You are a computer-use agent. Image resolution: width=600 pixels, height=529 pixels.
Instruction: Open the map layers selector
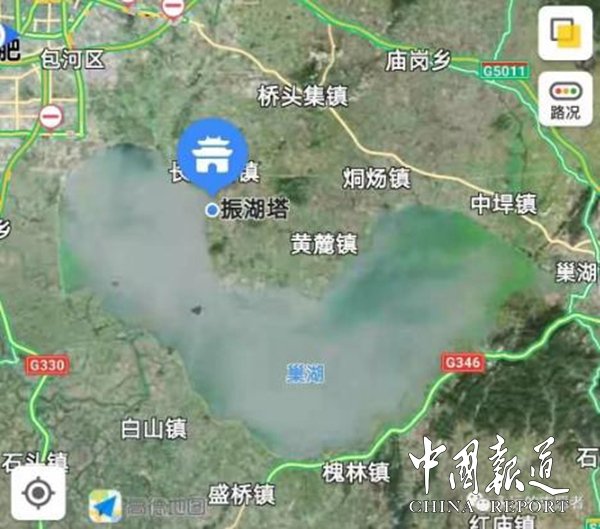[x=565, y=34]
